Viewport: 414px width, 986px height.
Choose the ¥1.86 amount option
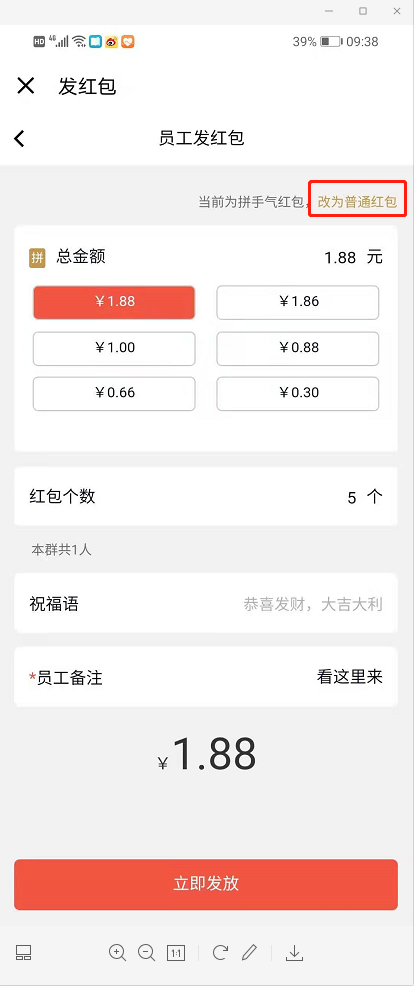pyautogui.click(x=298, y=302)
